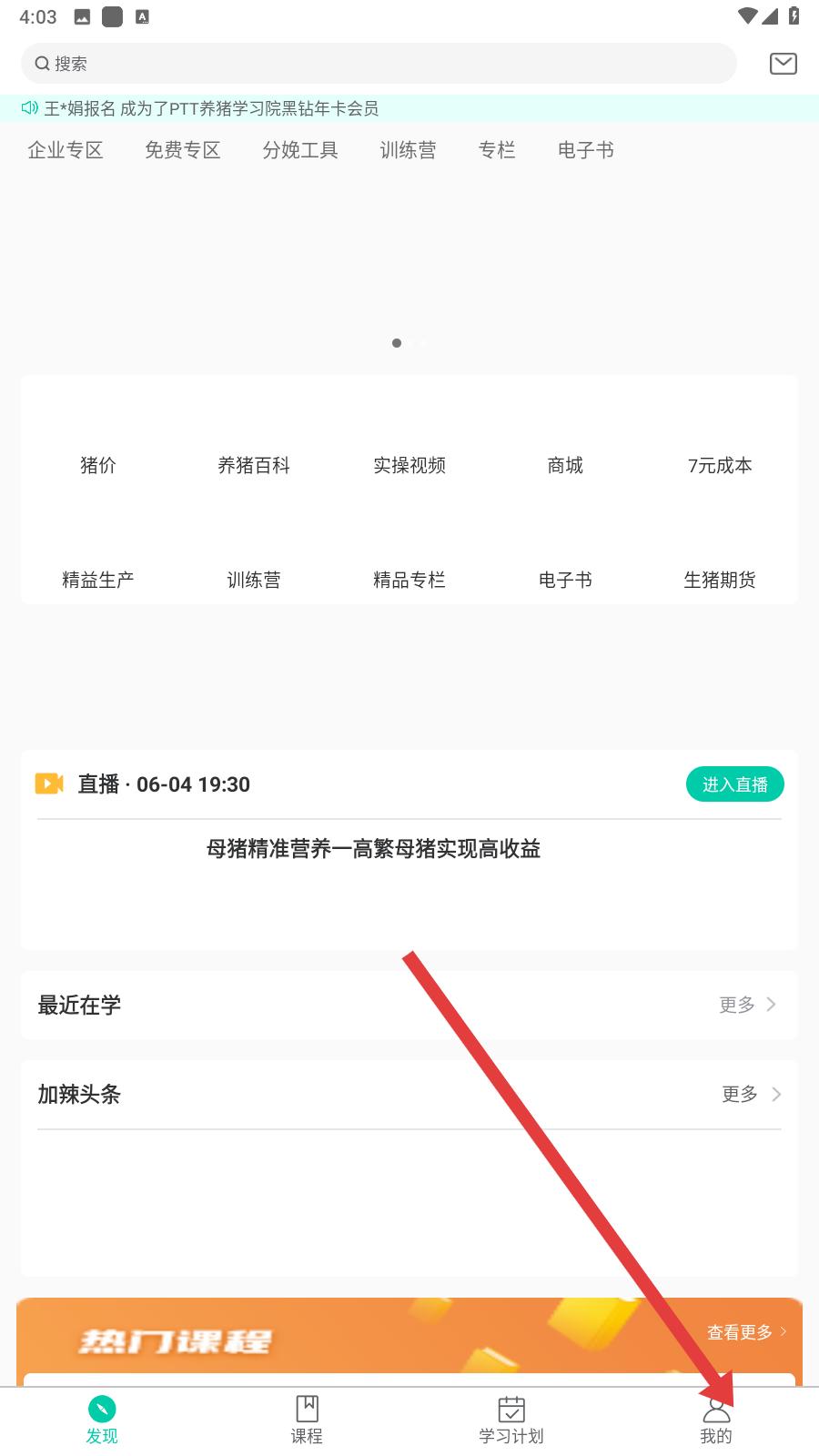Viewport: 819px width, 1456px height.
Task: Open the live stream card 母猪精准营养
Action: click(373, 849)
